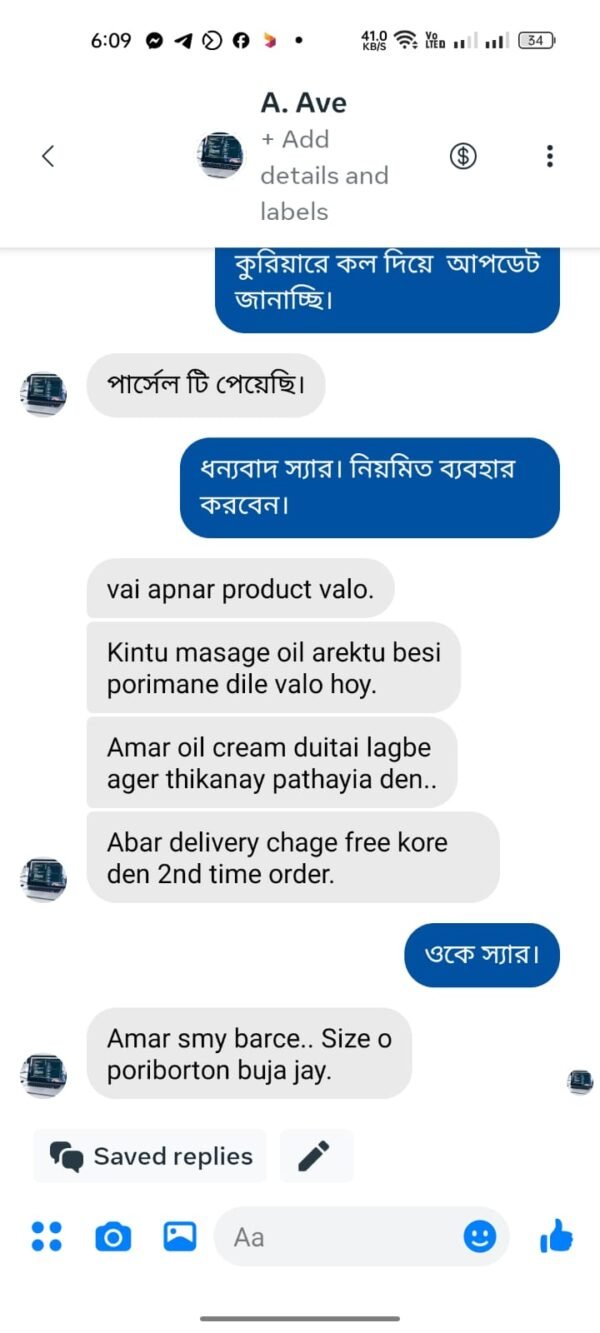Open the photo gallery picker
600x1333 pixels.
point(180,1237)
